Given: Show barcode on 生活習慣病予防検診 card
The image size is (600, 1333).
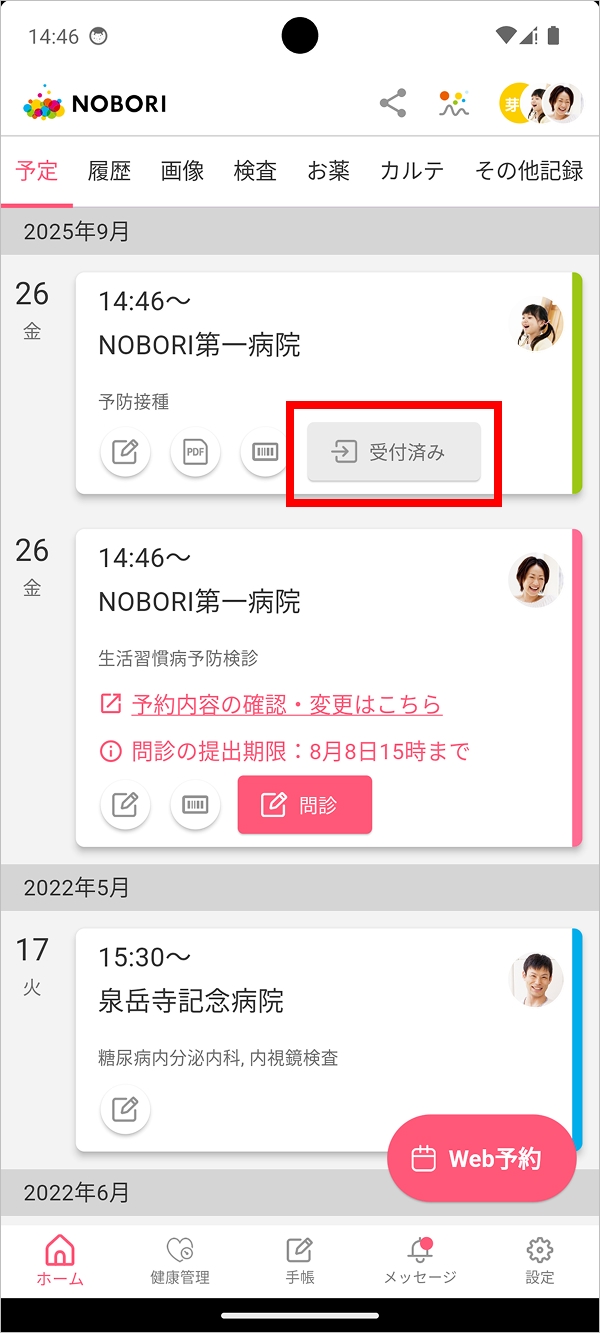Looking at the screenshot, I should 195,805.
